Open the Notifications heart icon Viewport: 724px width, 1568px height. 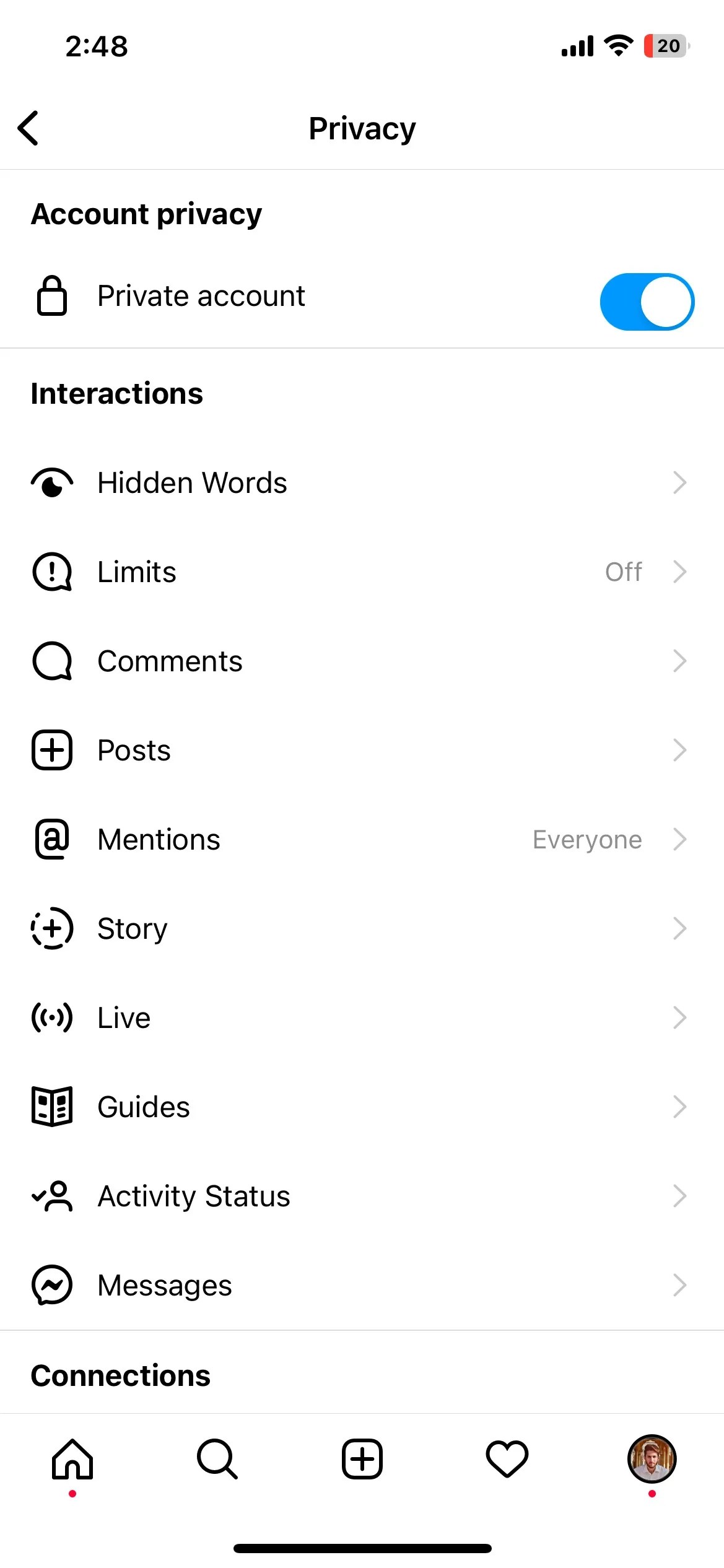tap(507, 1459)
